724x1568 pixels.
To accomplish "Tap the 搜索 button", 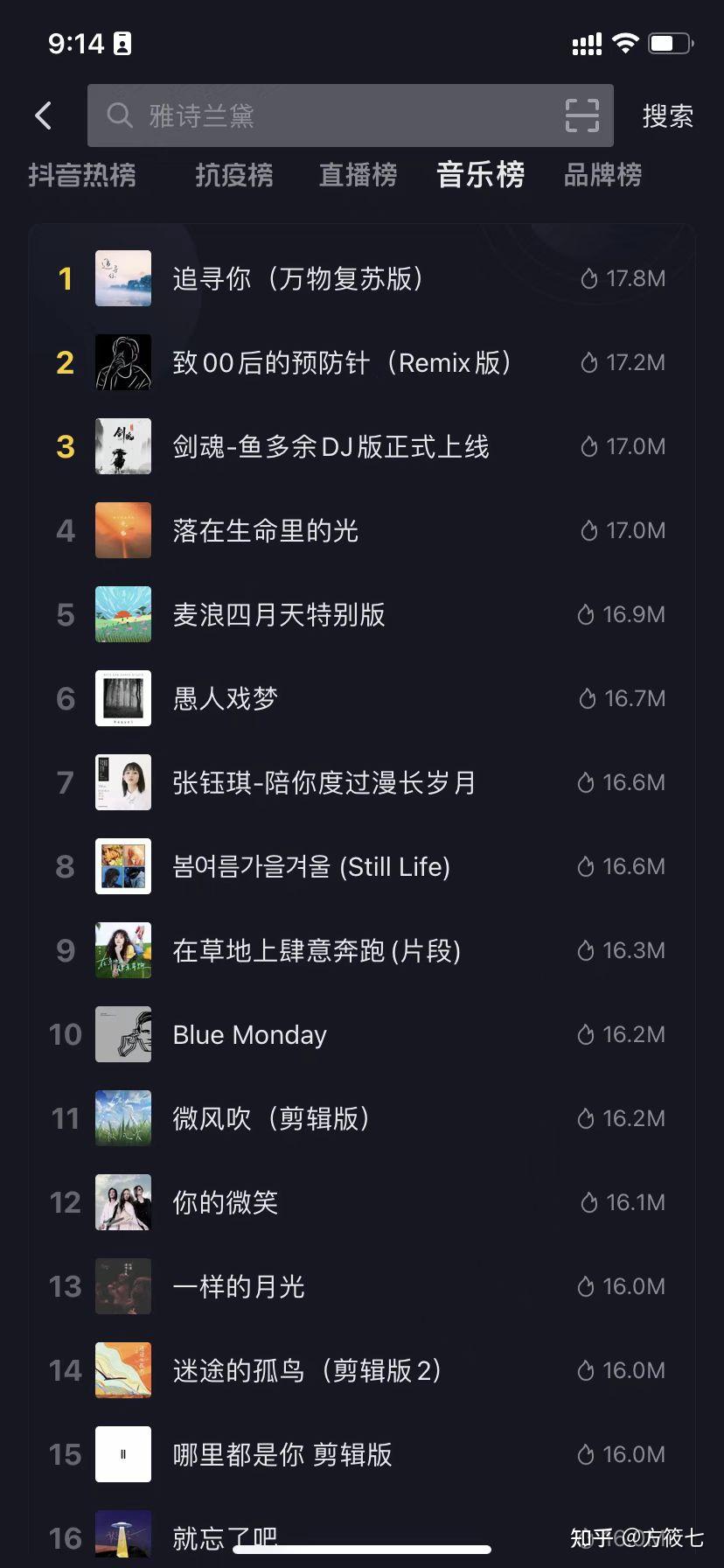I will [667, 115].
